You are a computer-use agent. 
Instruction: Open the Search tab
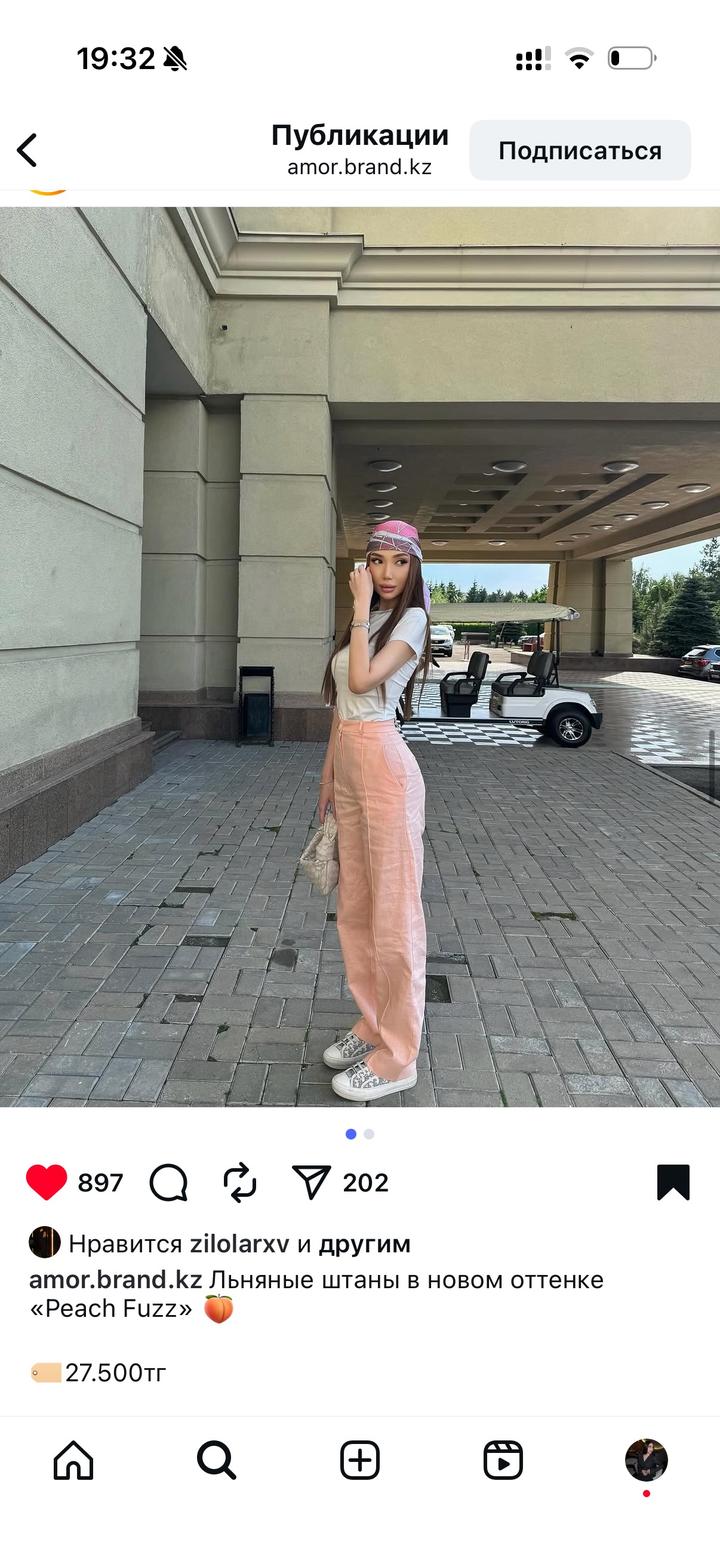point(216,1460)
